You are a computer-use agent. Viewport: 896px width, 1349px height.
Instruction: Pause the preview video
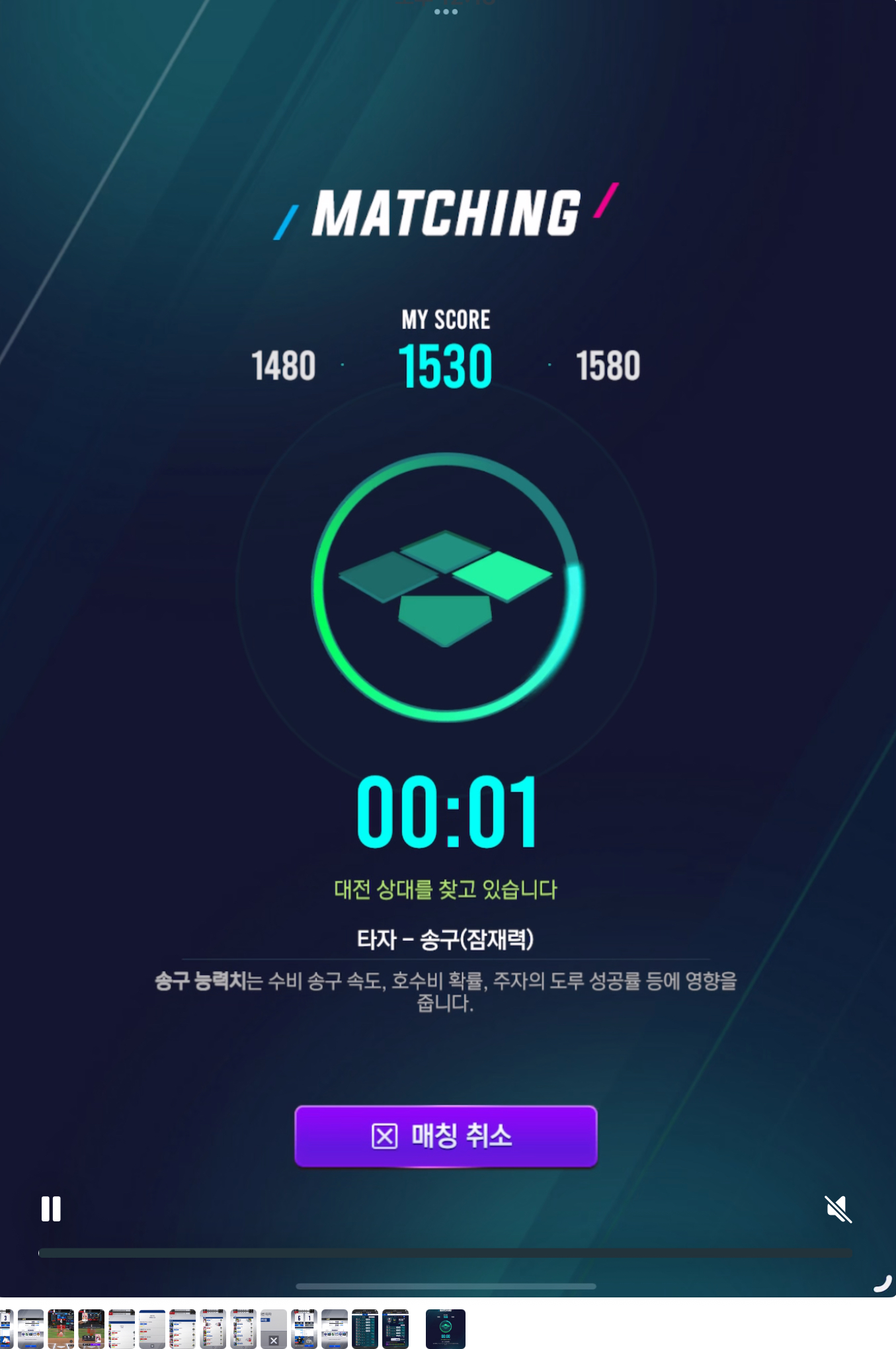tap(51, 1209)
